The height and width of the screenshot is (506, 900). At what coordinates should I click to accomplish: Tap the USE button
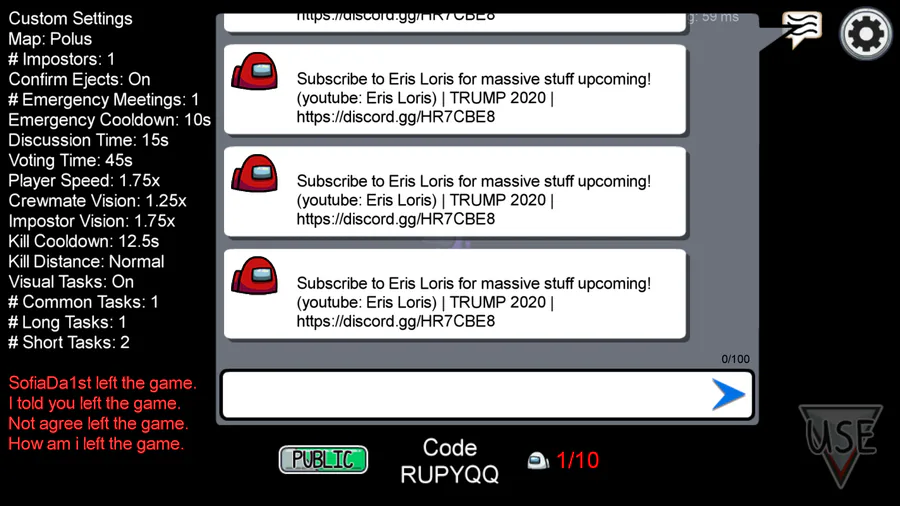841,445
